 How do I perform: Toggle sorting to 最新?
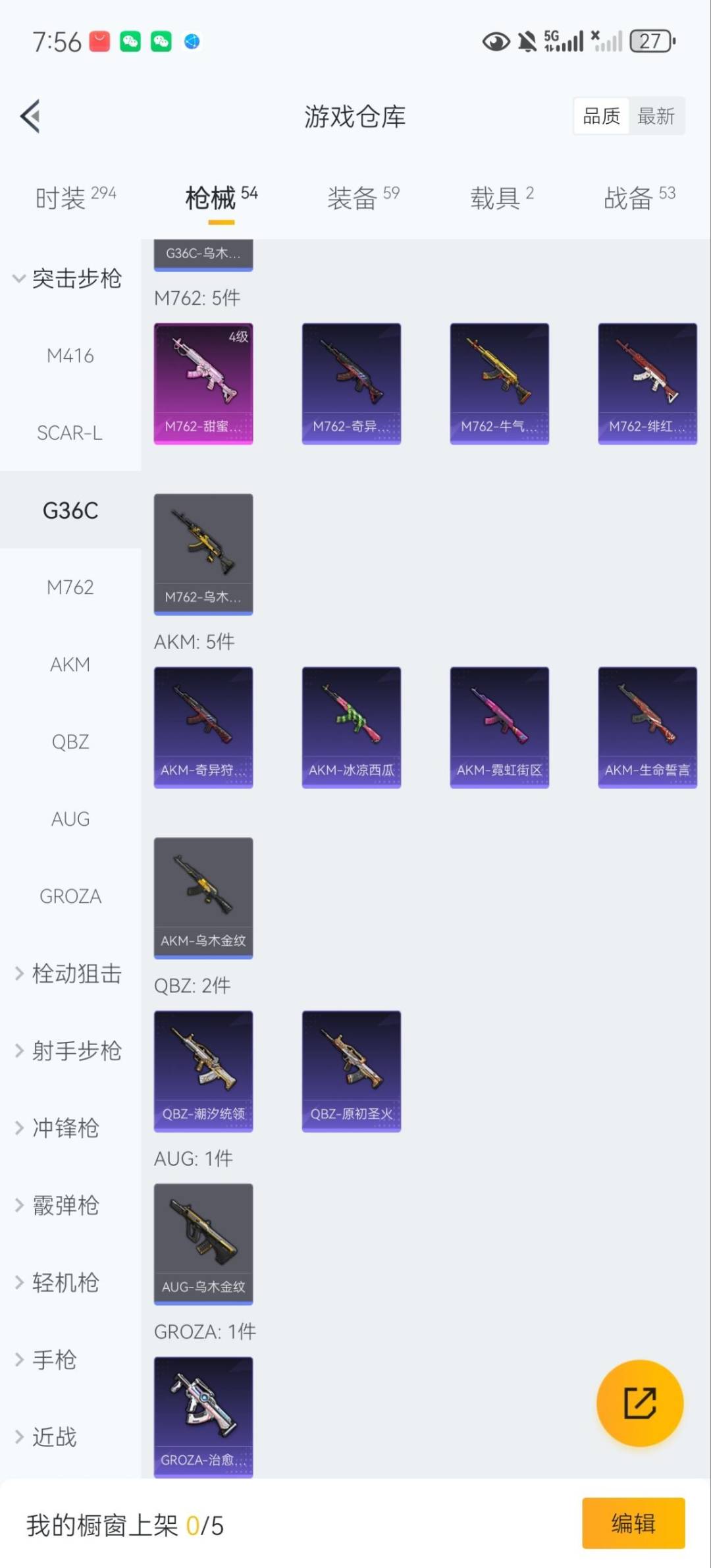(x=656, y=116)
